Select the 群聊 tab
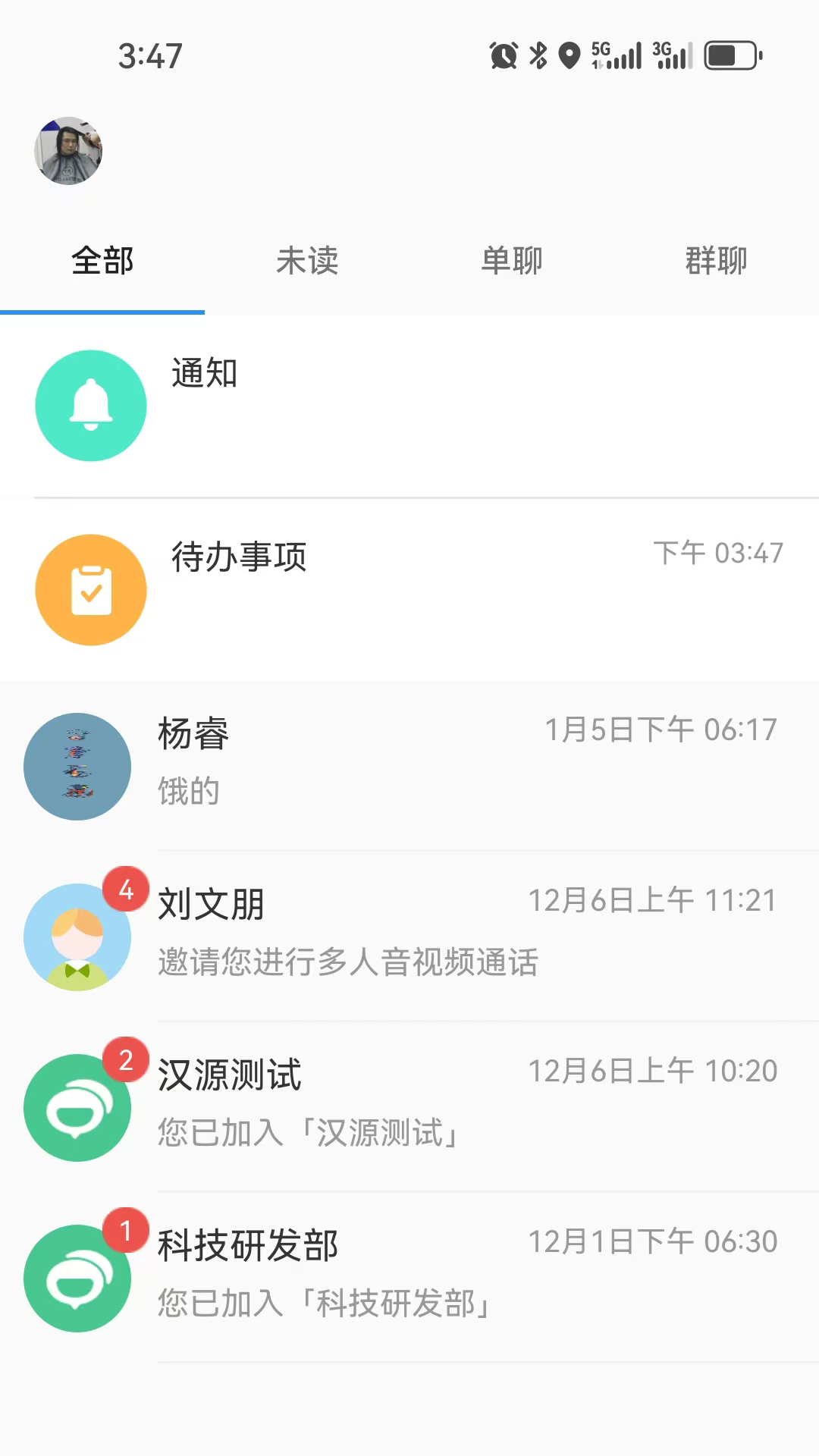The height and width of the screenshot is (1456, 819). pos(716,261)
